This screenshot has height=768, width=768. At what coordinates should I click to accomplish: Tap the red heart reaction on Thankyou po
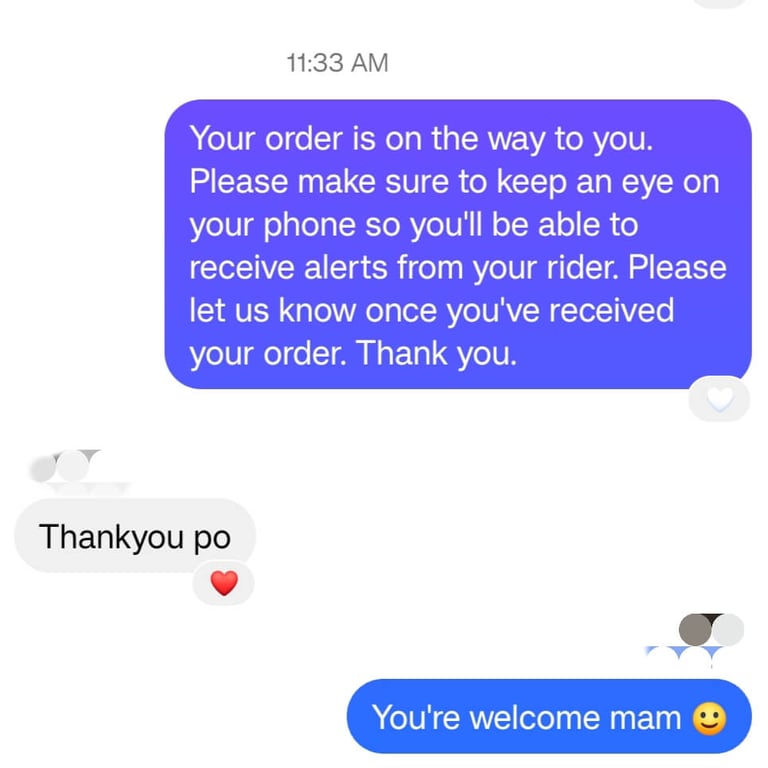click(x=224, y=583)
